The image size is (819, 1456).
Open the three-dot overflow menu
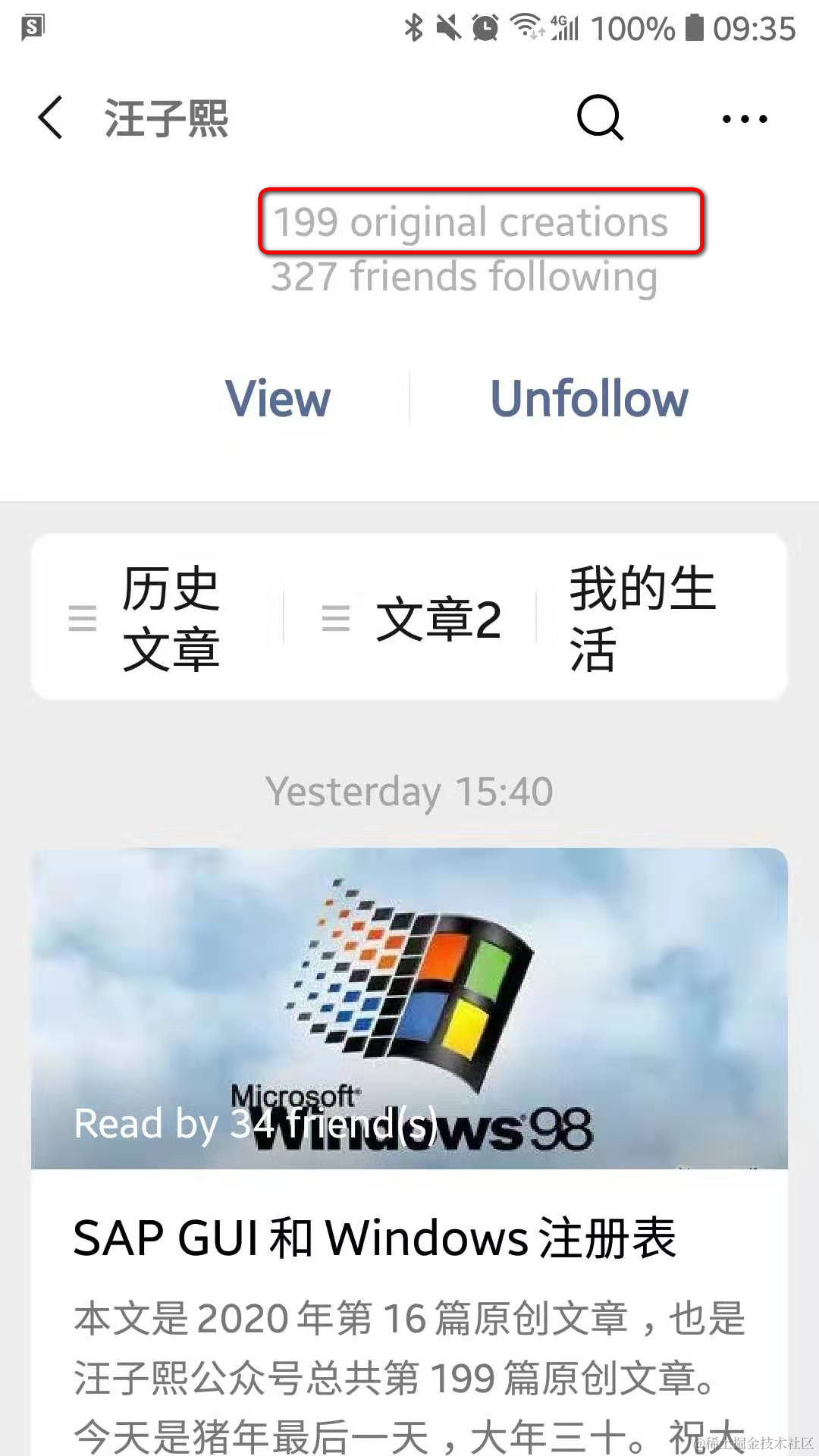(x=745, y=119)
